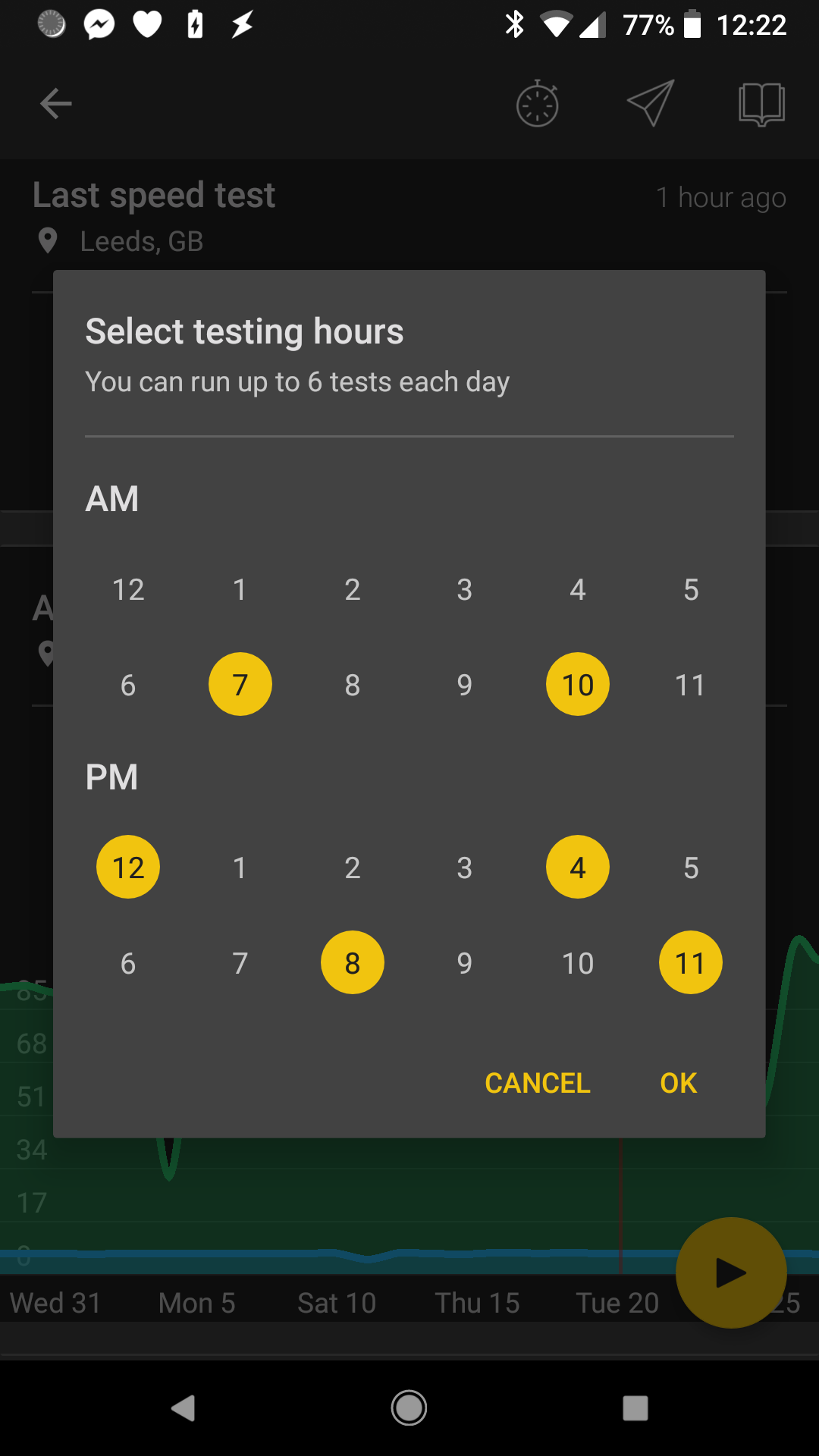Deselect the 4 PM testing hour
This screenshot has width=819, height=1456.
578,867
